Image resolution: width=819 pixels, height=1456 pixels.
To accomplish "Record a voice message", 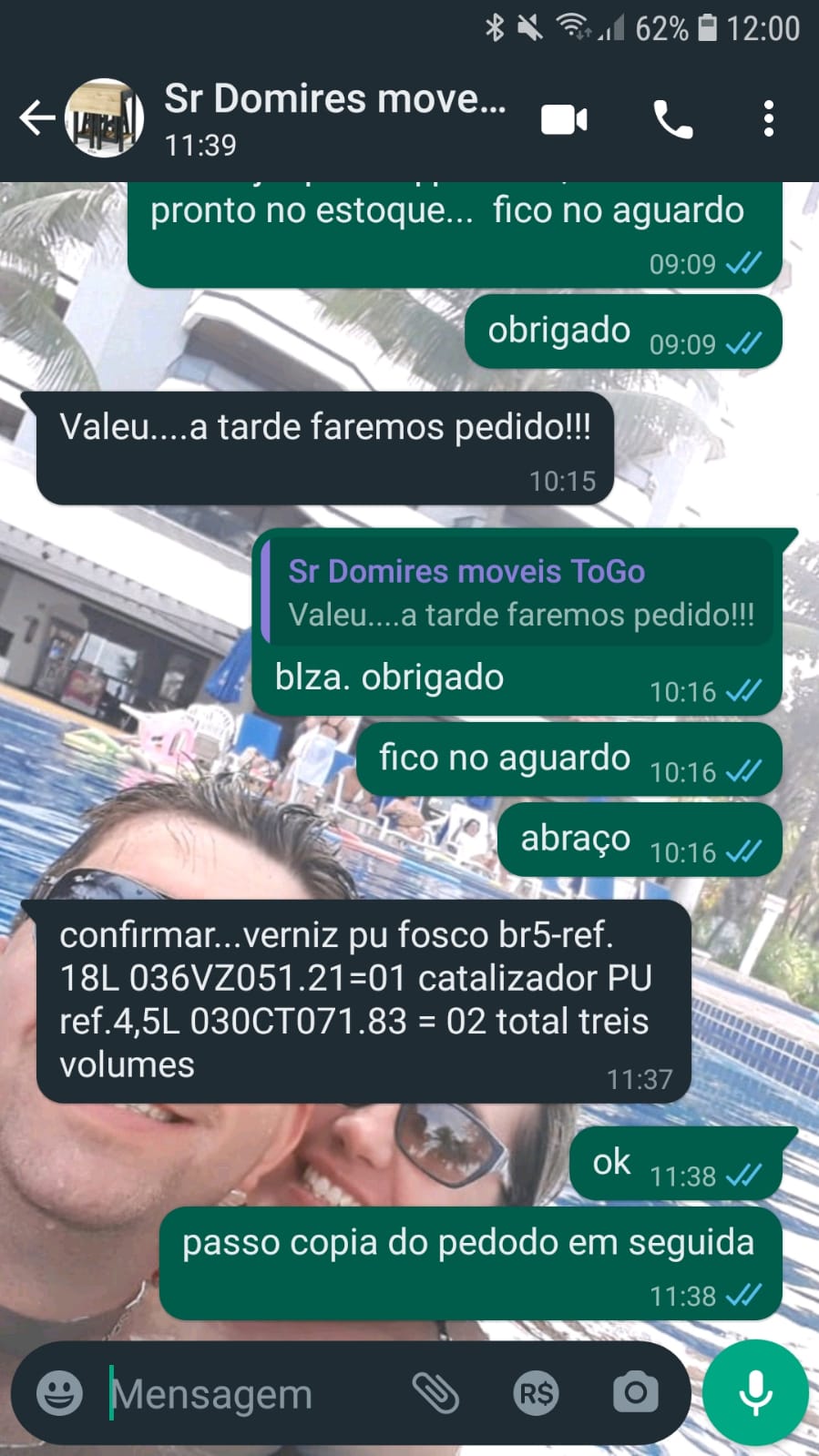I will click(x=755, y=1392).
